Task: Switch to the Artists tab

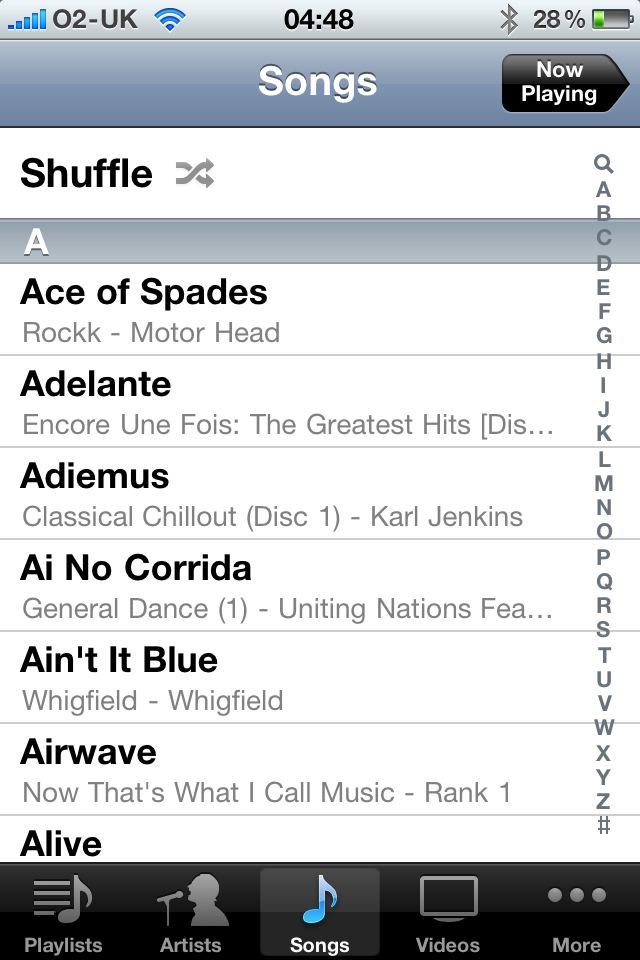Action: click(191, 912)
